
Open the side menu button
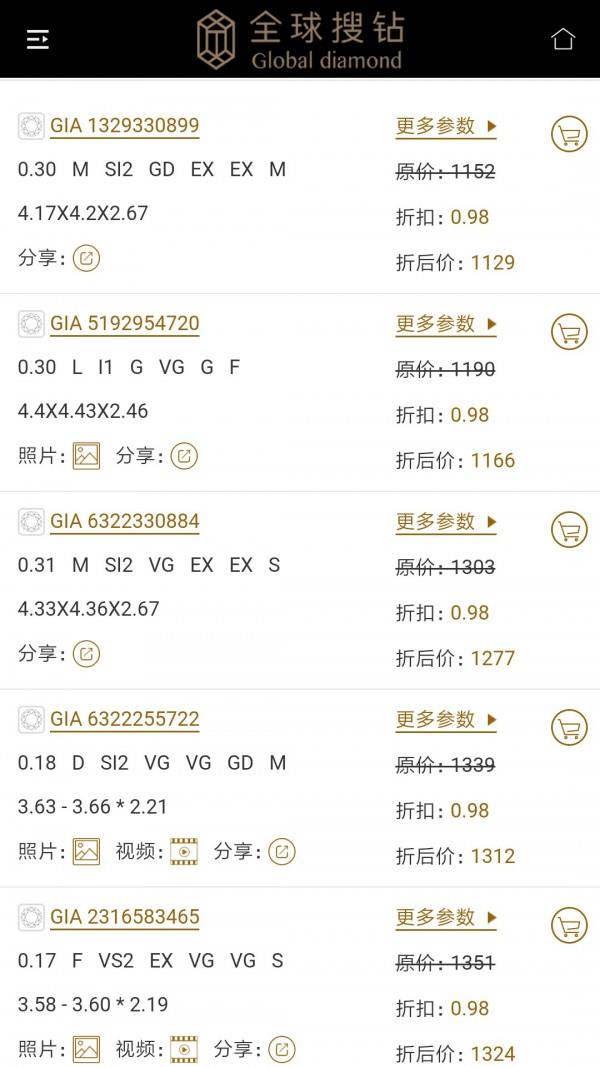click(37, 39)
